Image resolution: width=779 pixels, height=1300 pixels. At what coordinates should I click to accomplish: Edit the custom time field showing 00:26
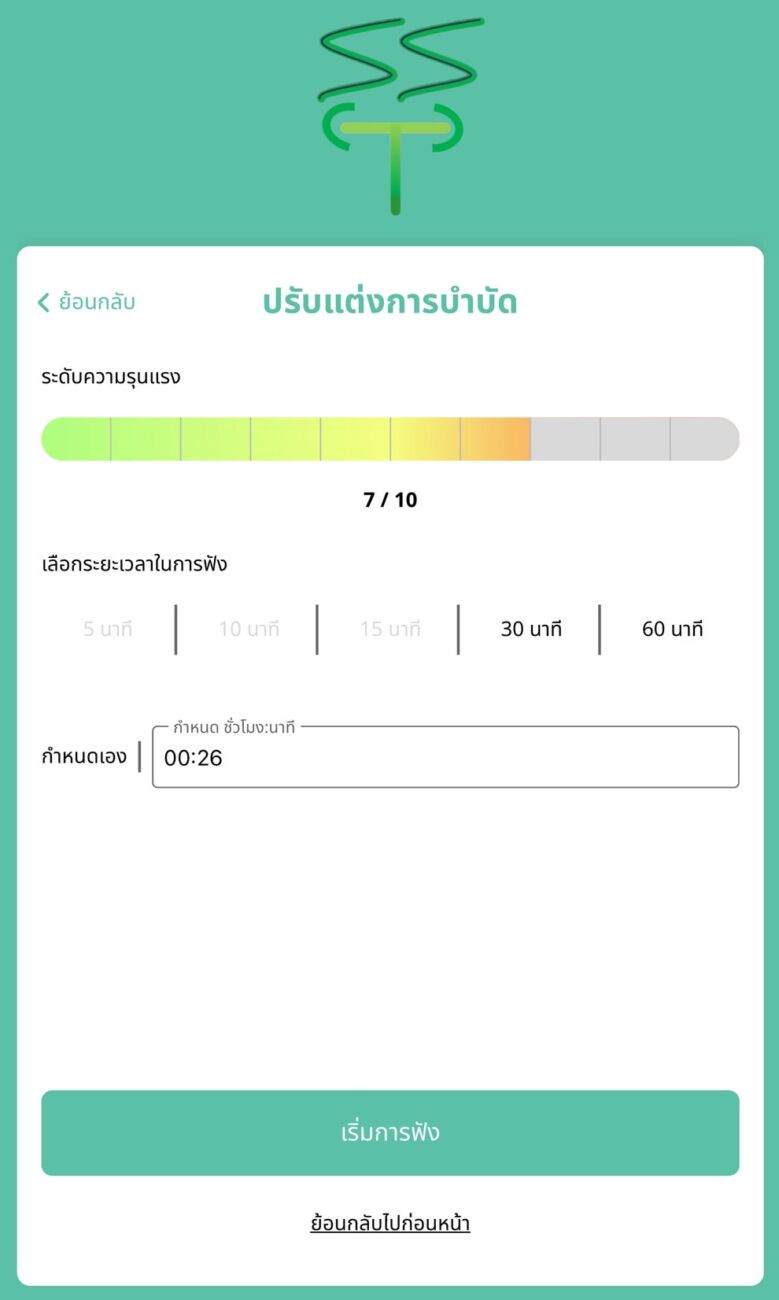(445, 757)
